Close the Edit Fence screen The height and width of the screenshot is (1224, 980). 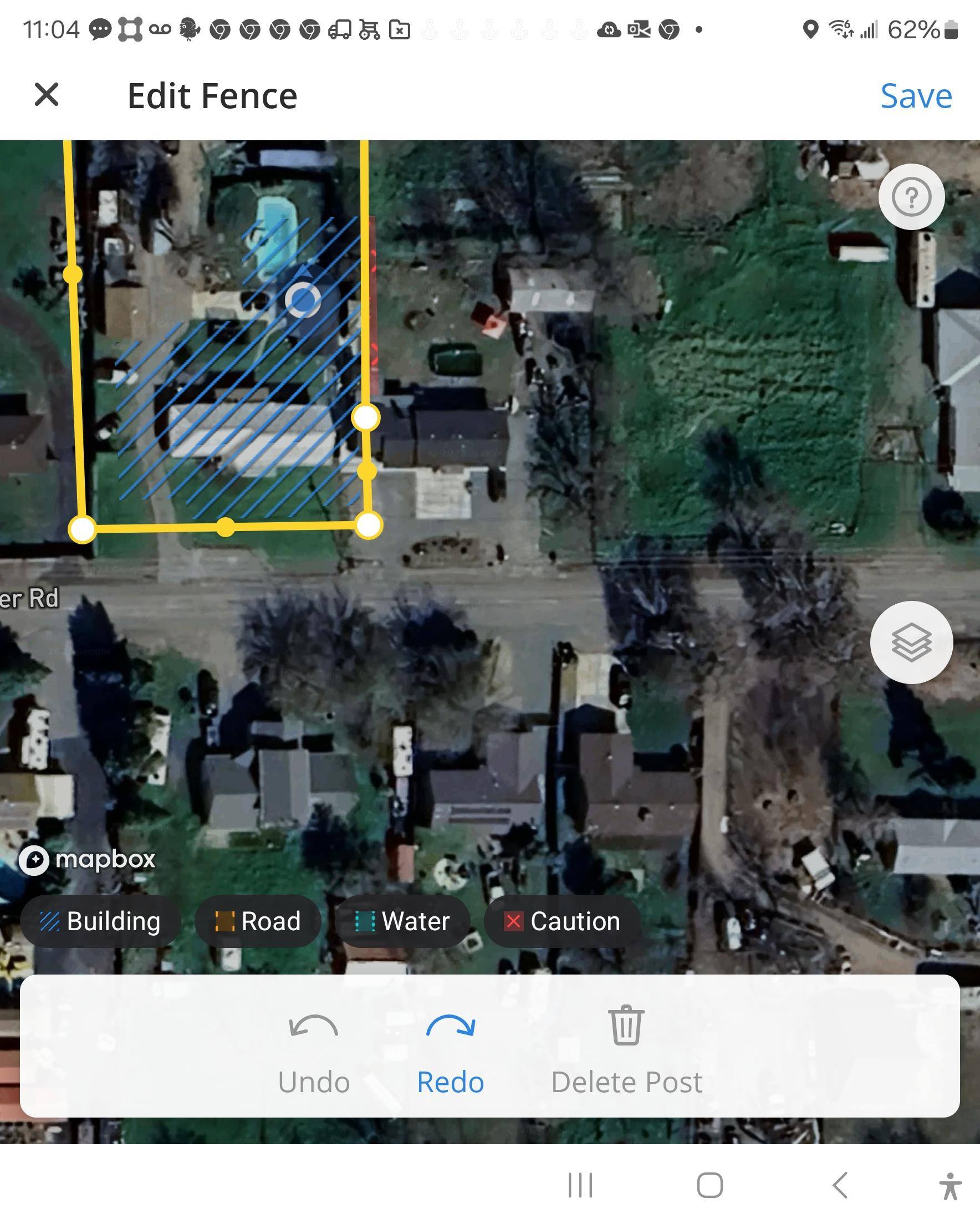[46, 94]
